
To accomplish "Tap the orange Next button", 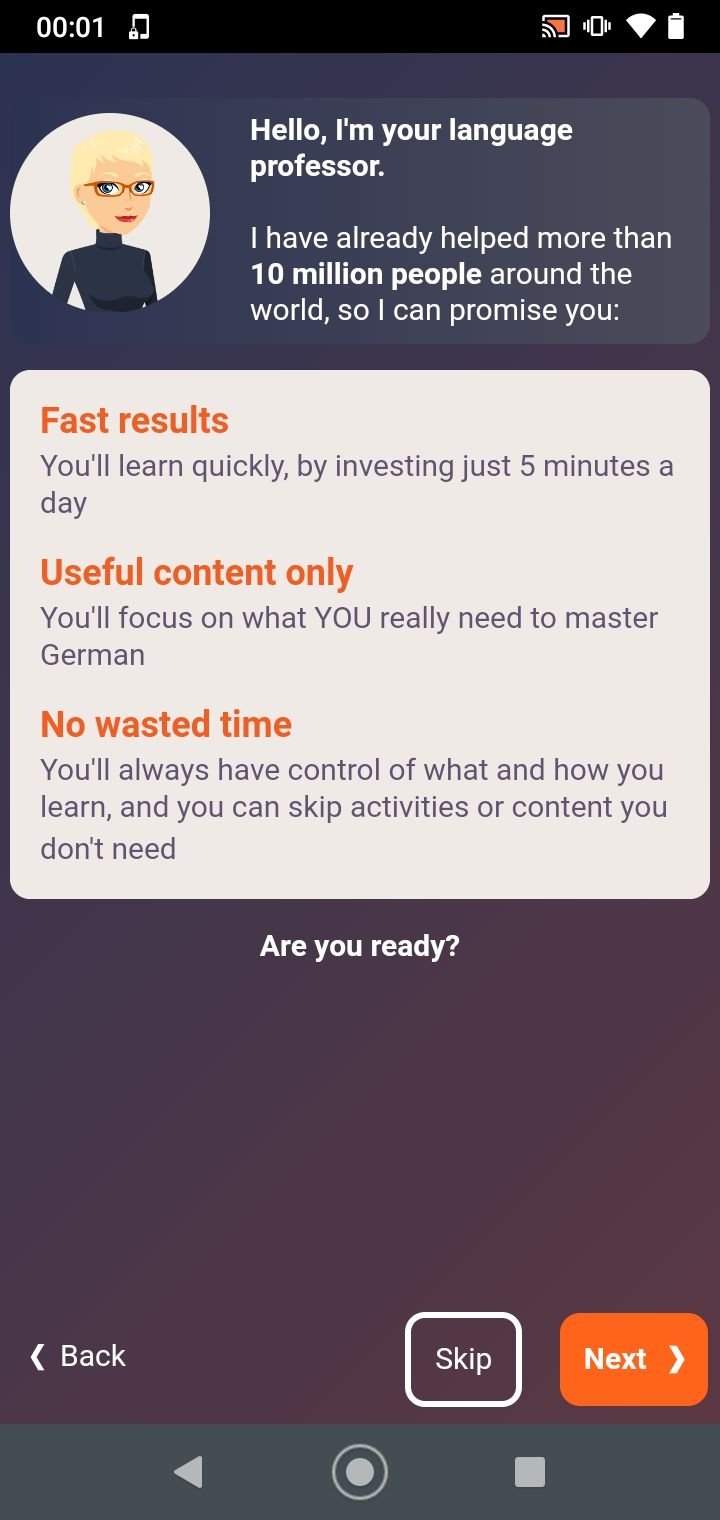I will [x=634, y=1359].
